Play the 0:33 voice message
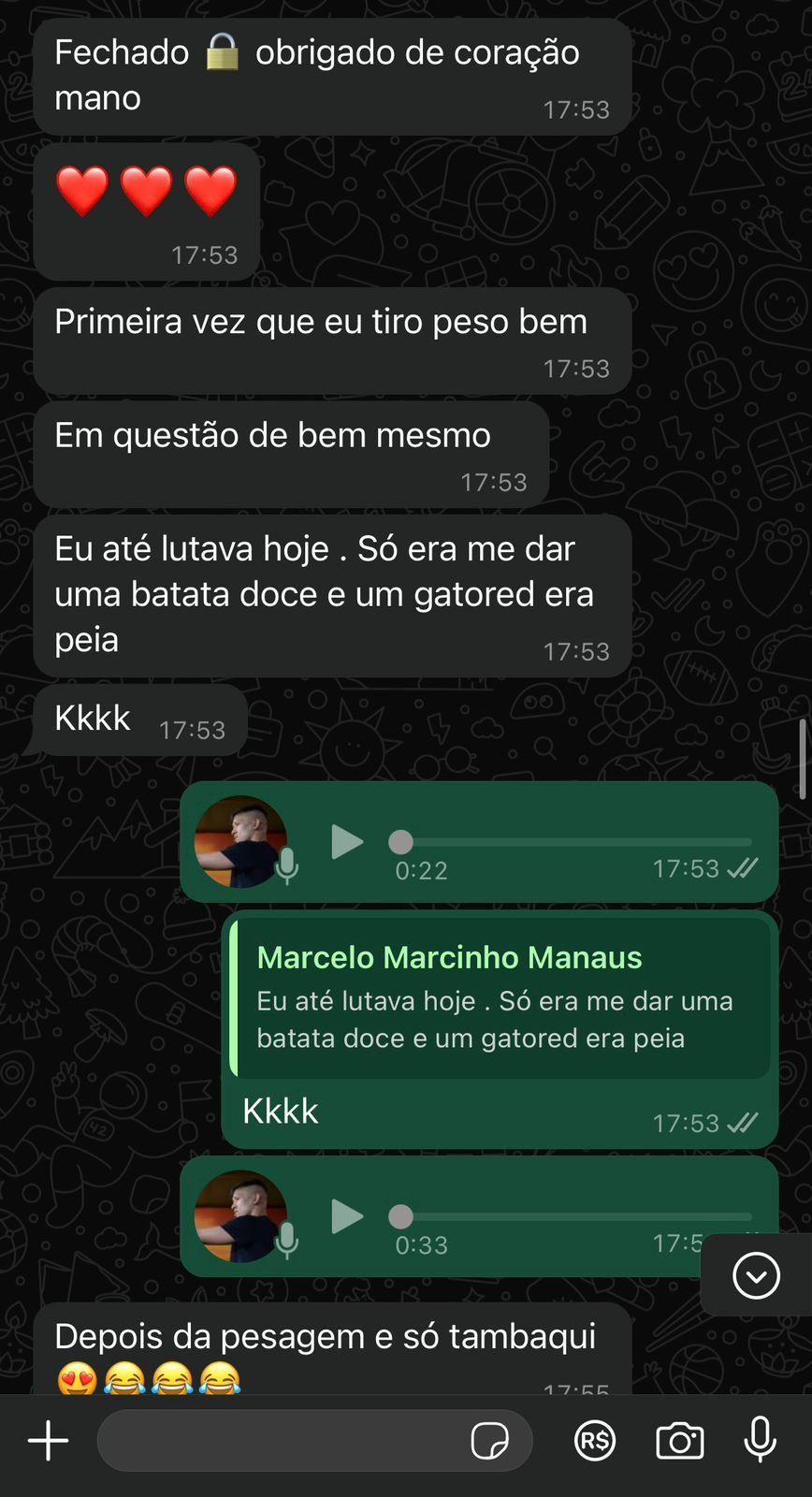 pyautogui.click(x=347, y=1216)
